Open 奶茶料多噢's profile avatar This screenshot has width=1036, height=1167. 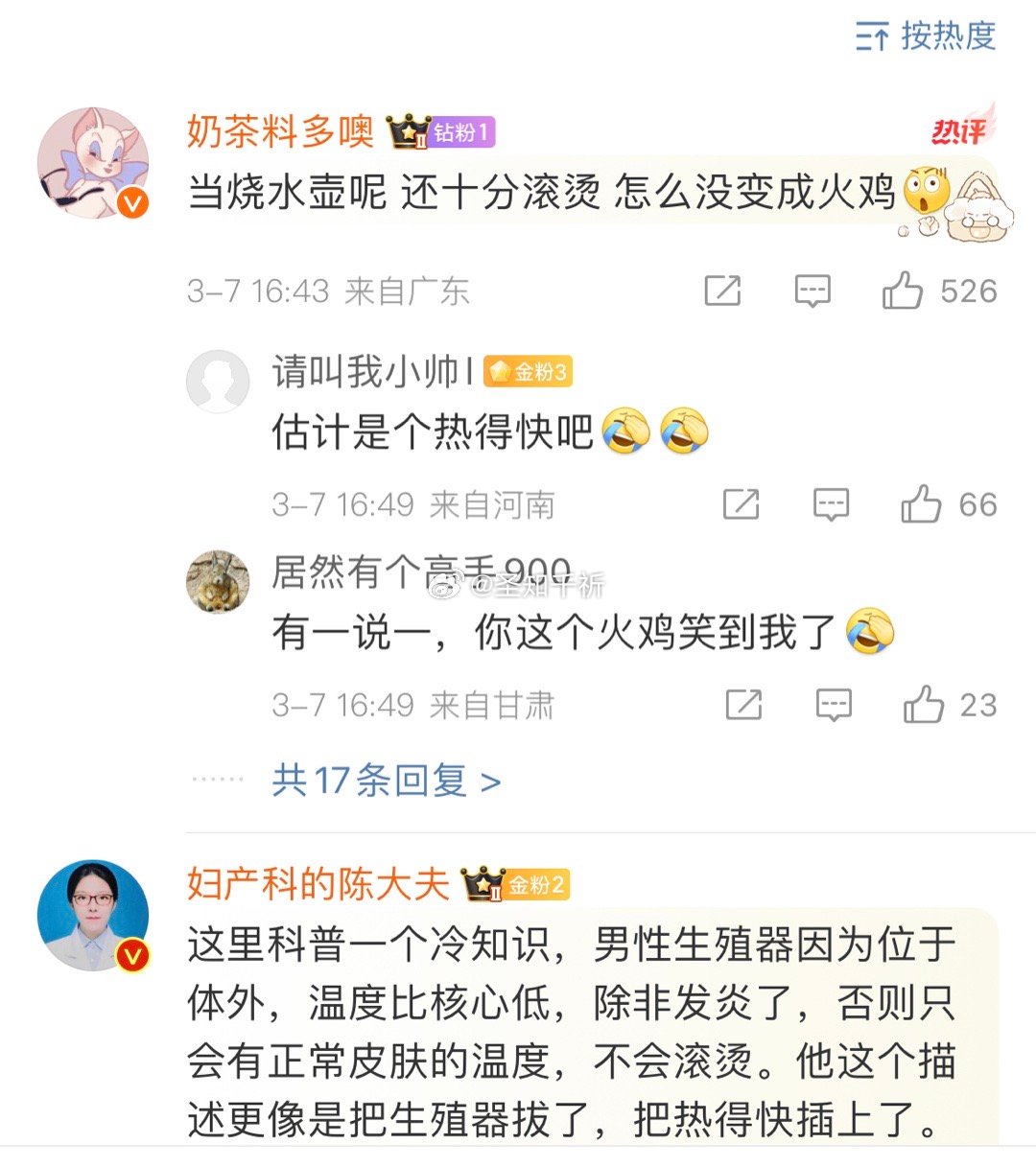93,163
